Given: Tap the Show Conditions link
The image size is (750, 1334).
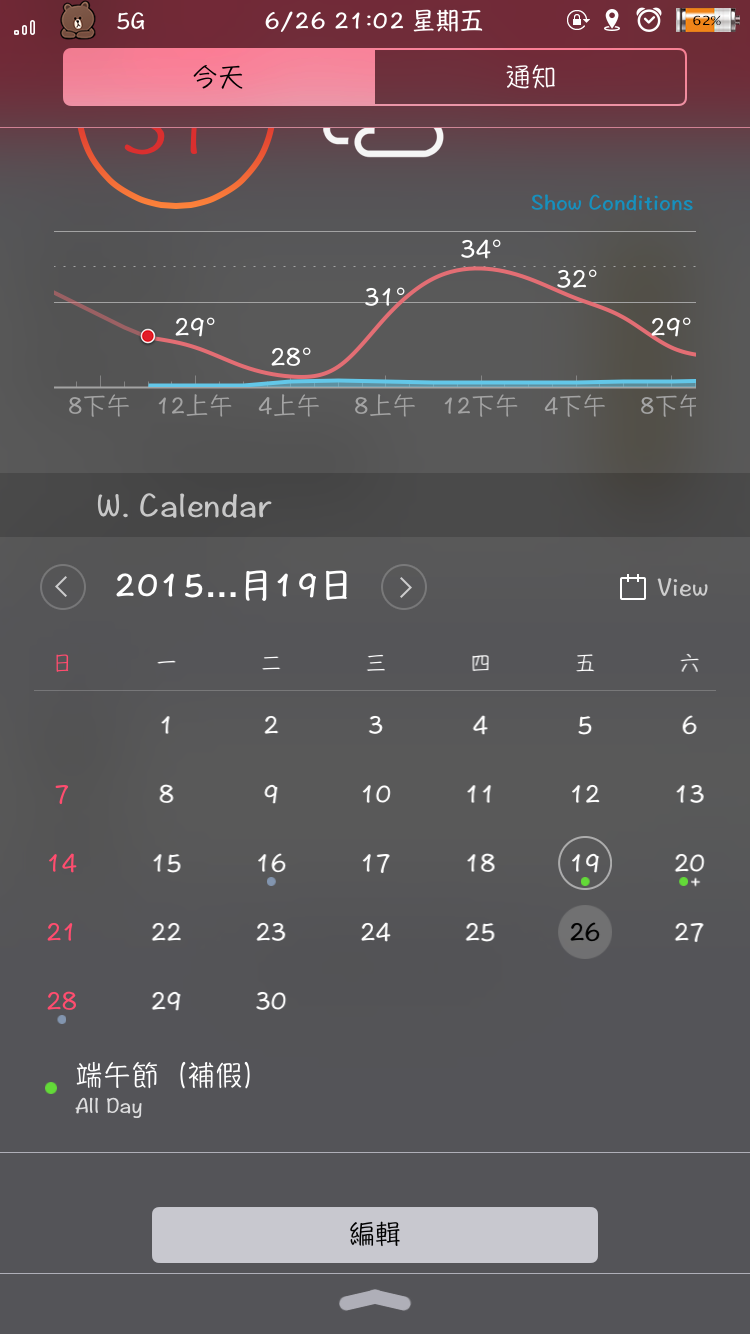Looking at the screenshot, I should point(611,203).
